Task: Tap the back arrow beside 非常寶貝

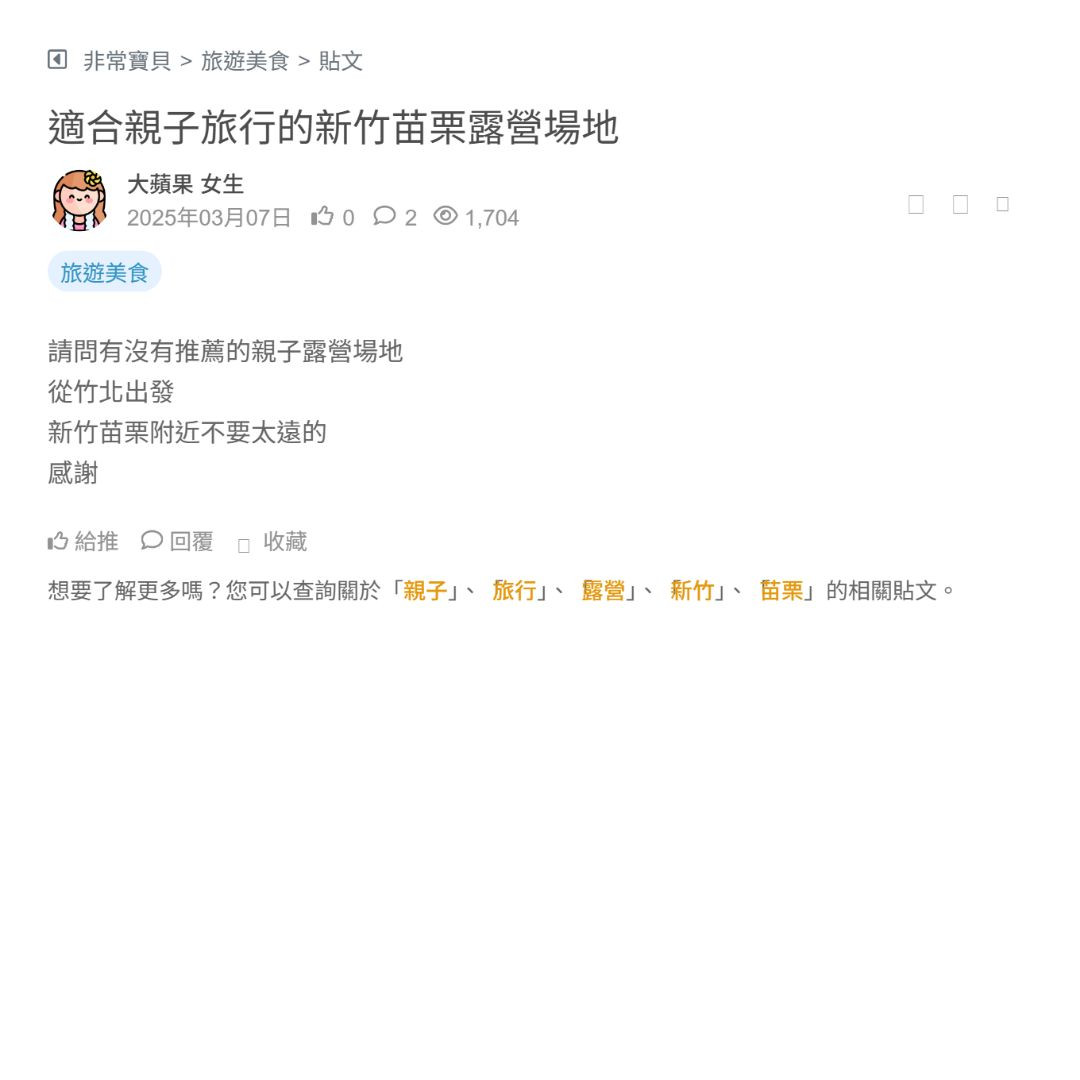Action: (x=57, y=60)
